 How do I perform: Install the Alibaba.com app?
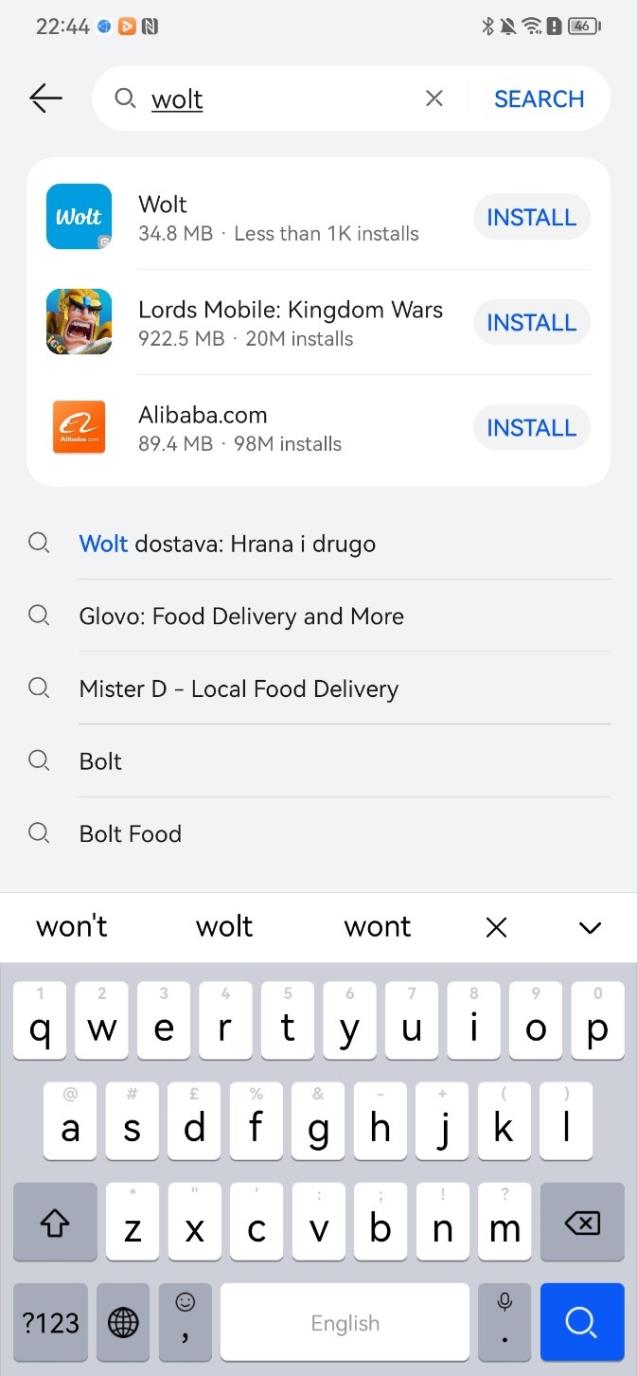click(x=531, y=427)
